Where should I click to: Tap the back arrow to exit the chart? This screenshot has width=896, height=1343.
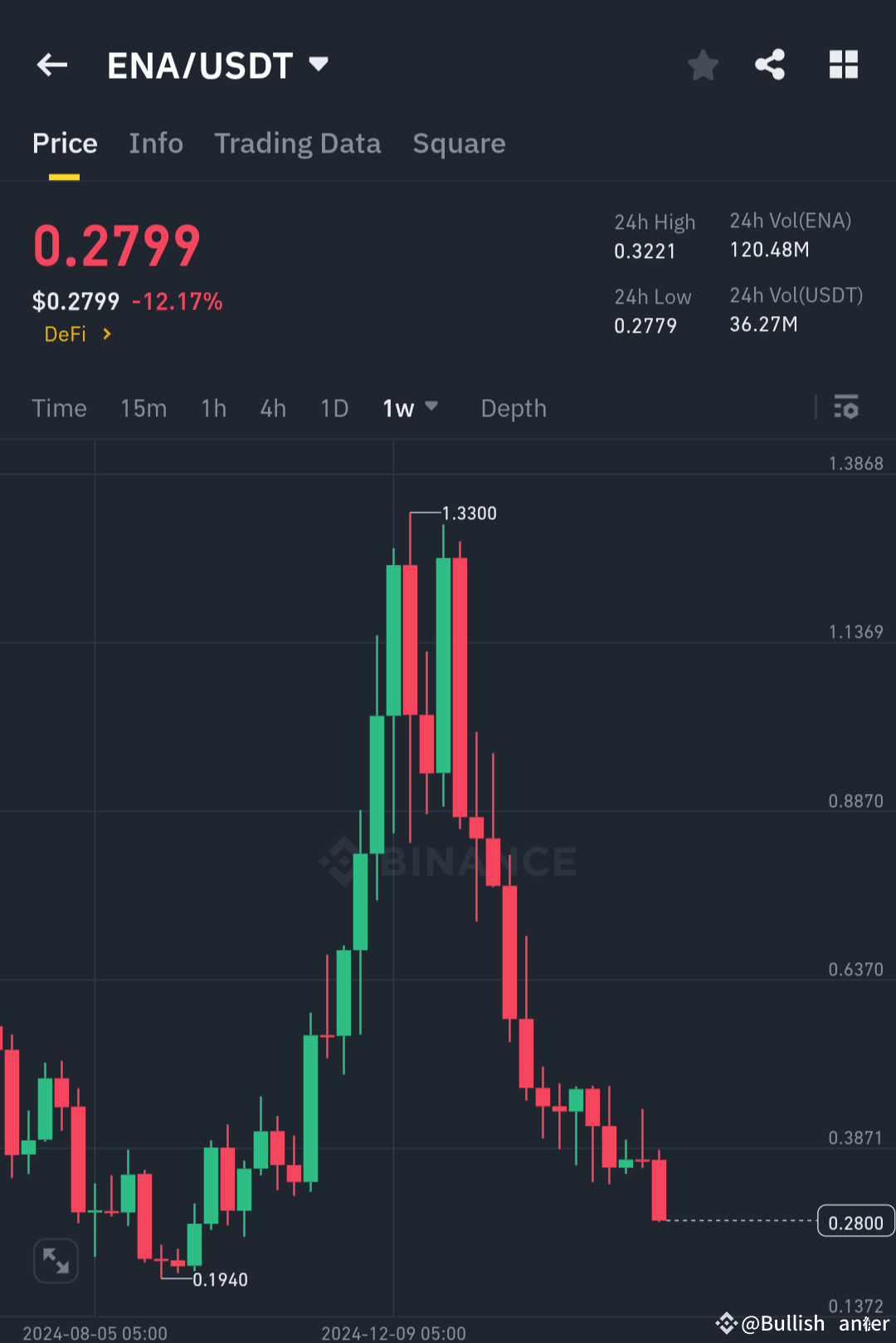click(x=51, y=65)
